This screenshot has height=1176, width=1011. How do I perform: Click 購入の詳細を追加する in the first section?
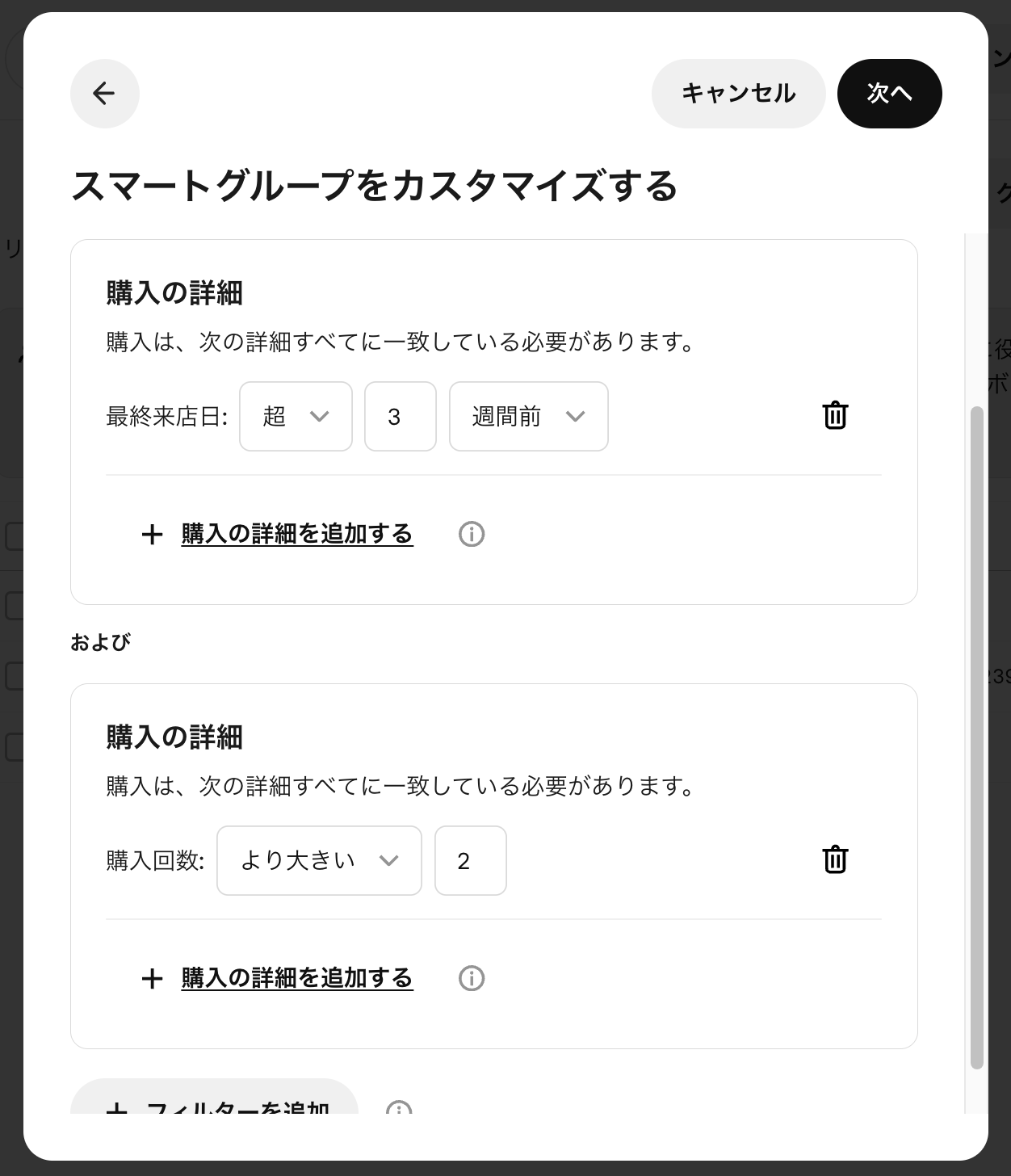tap(296, 534)
